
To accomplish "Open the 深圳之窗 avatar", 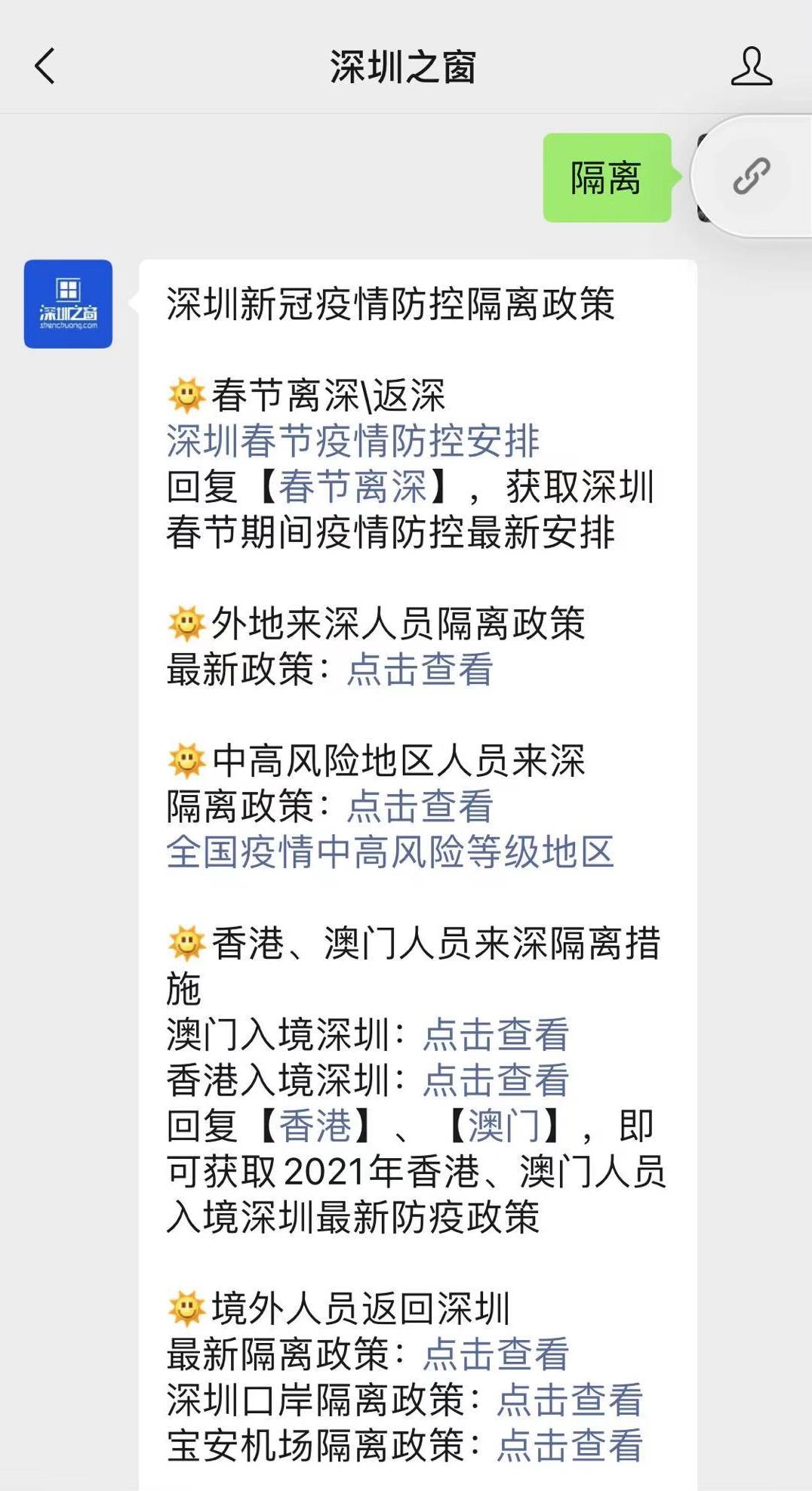I will [68, 303].
